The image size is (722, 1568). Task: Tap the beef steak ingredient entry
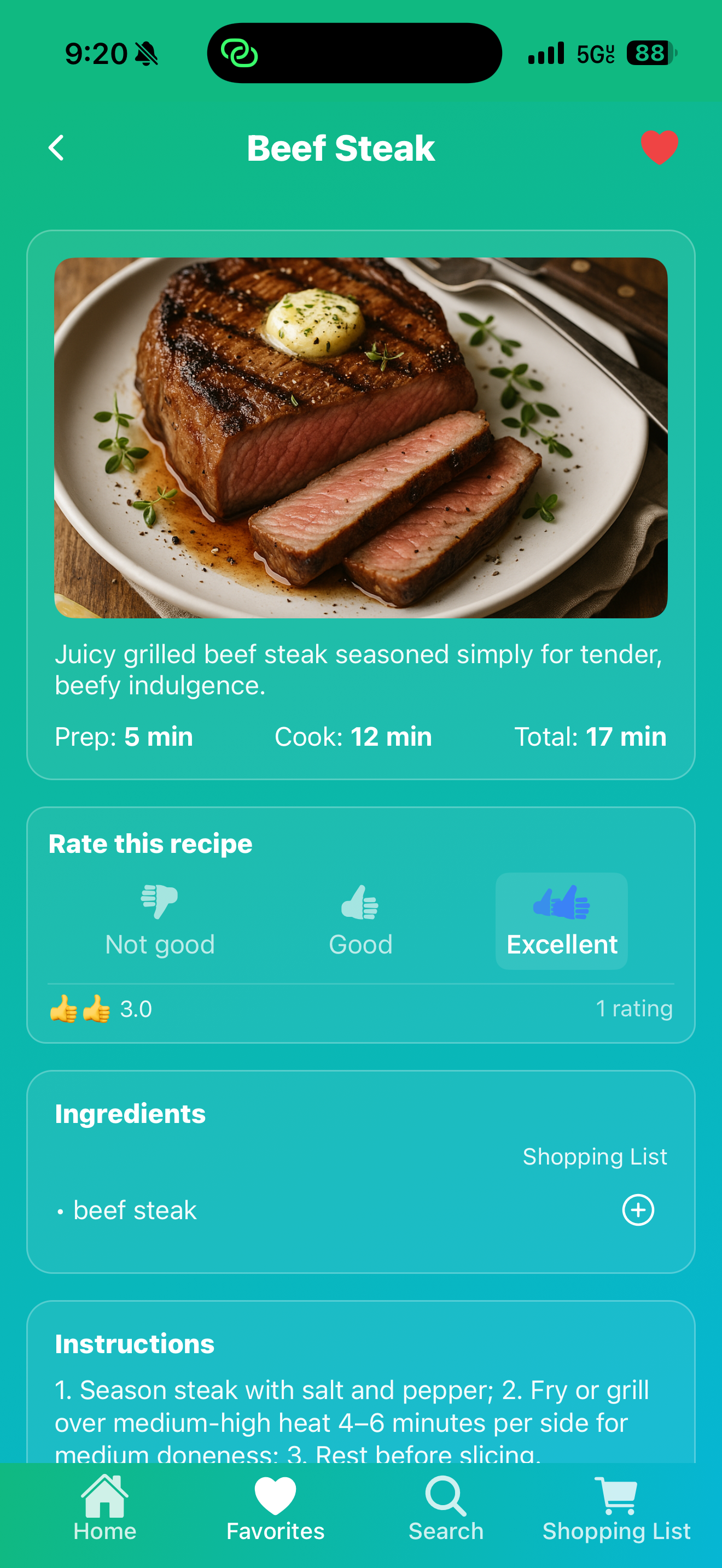point(133,1209)
